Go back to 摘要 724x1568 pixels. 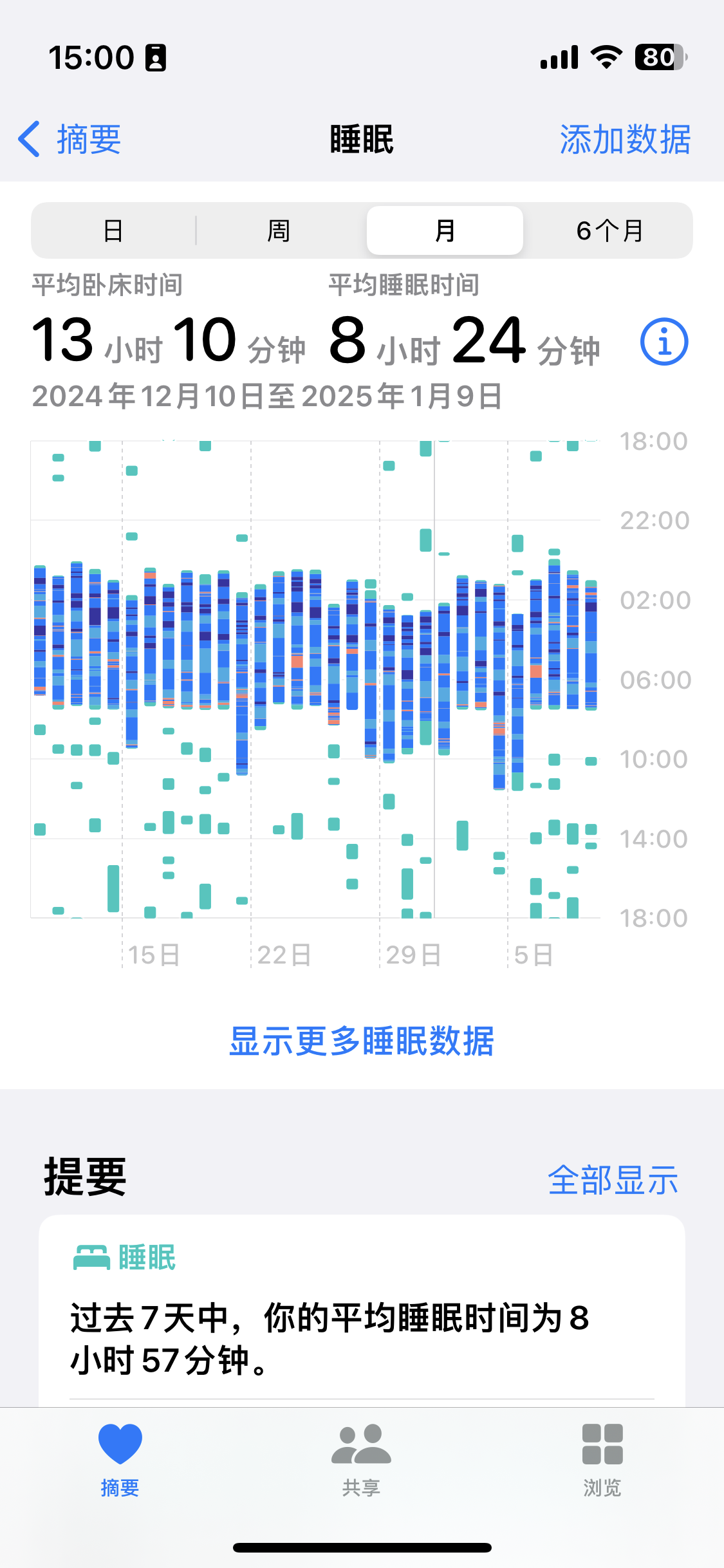pos(70,139)
